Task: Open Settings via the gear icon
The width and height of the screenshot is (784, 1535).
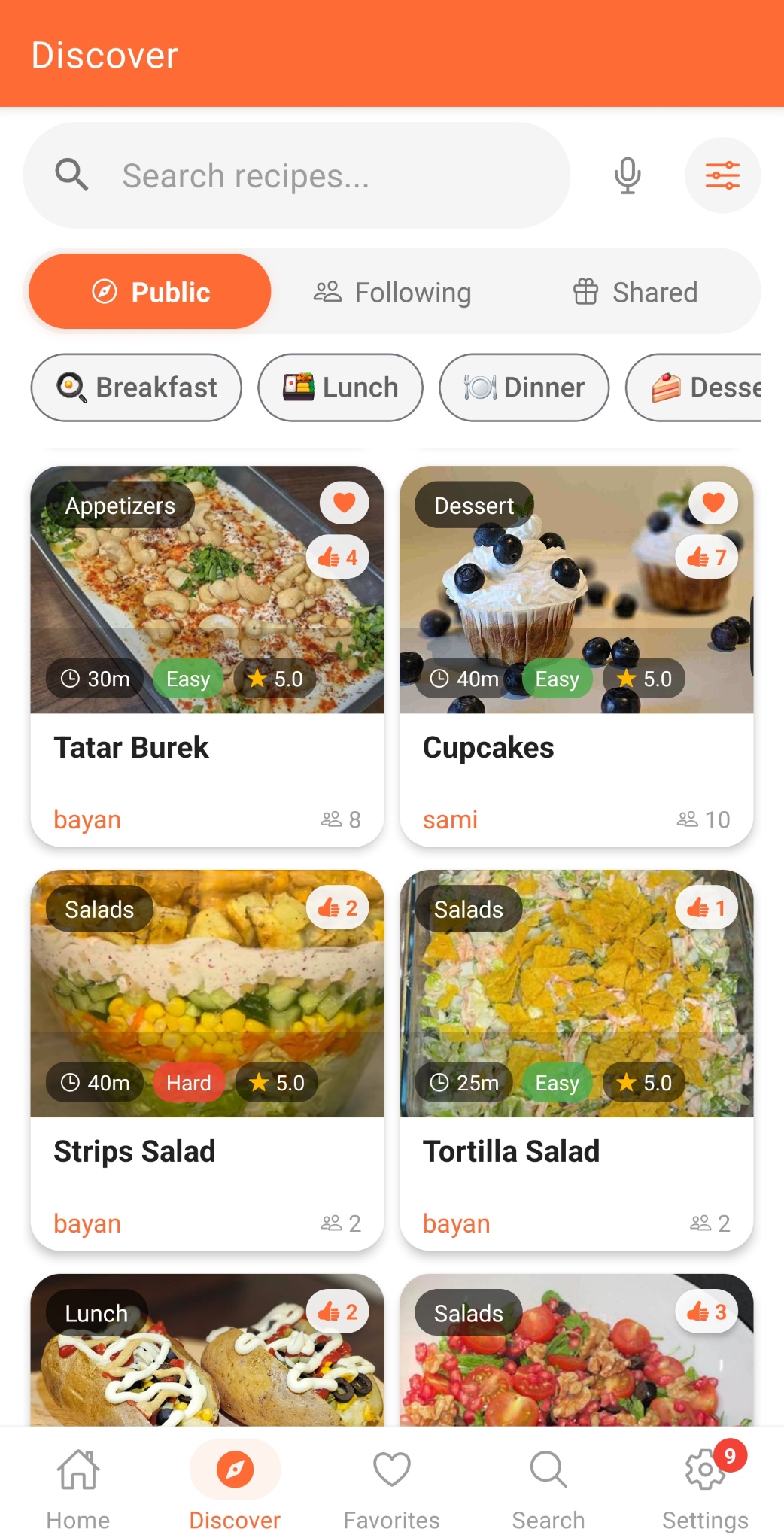Action: [704, 1469]
